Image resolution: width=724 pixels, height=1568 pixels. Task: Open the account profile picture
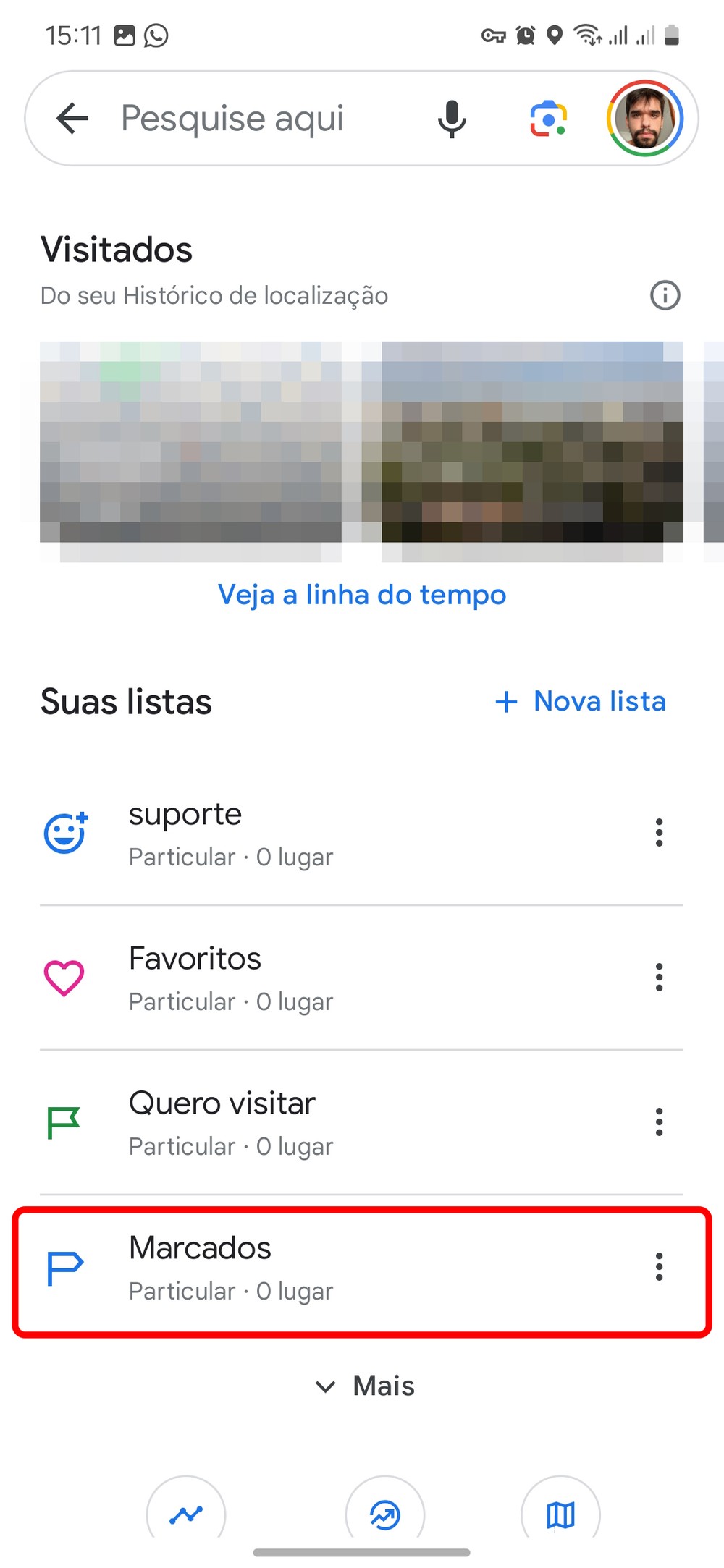coord(644,118)
